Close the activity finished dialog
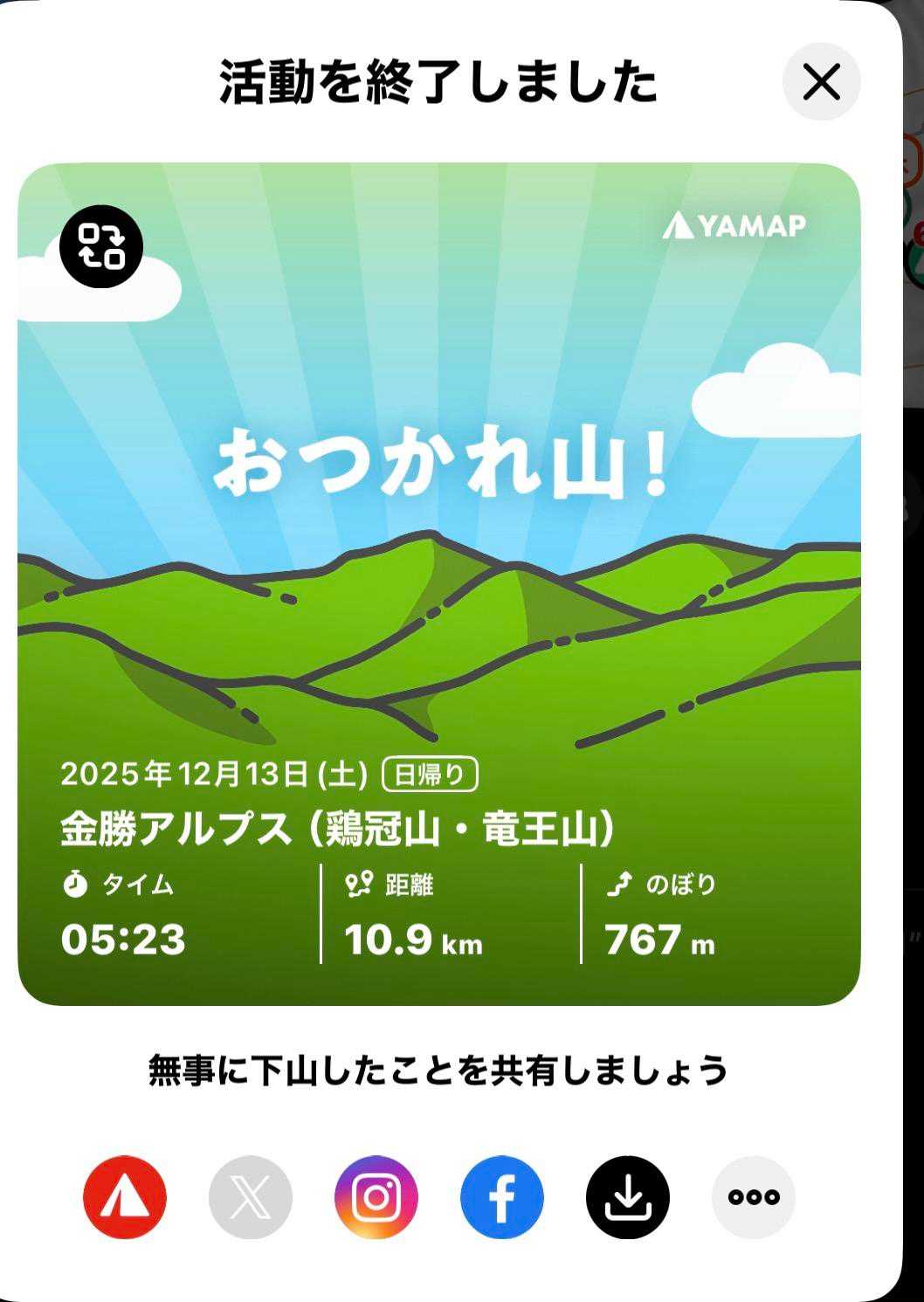Screen dimensions: 924x1302 coord(821,82)
